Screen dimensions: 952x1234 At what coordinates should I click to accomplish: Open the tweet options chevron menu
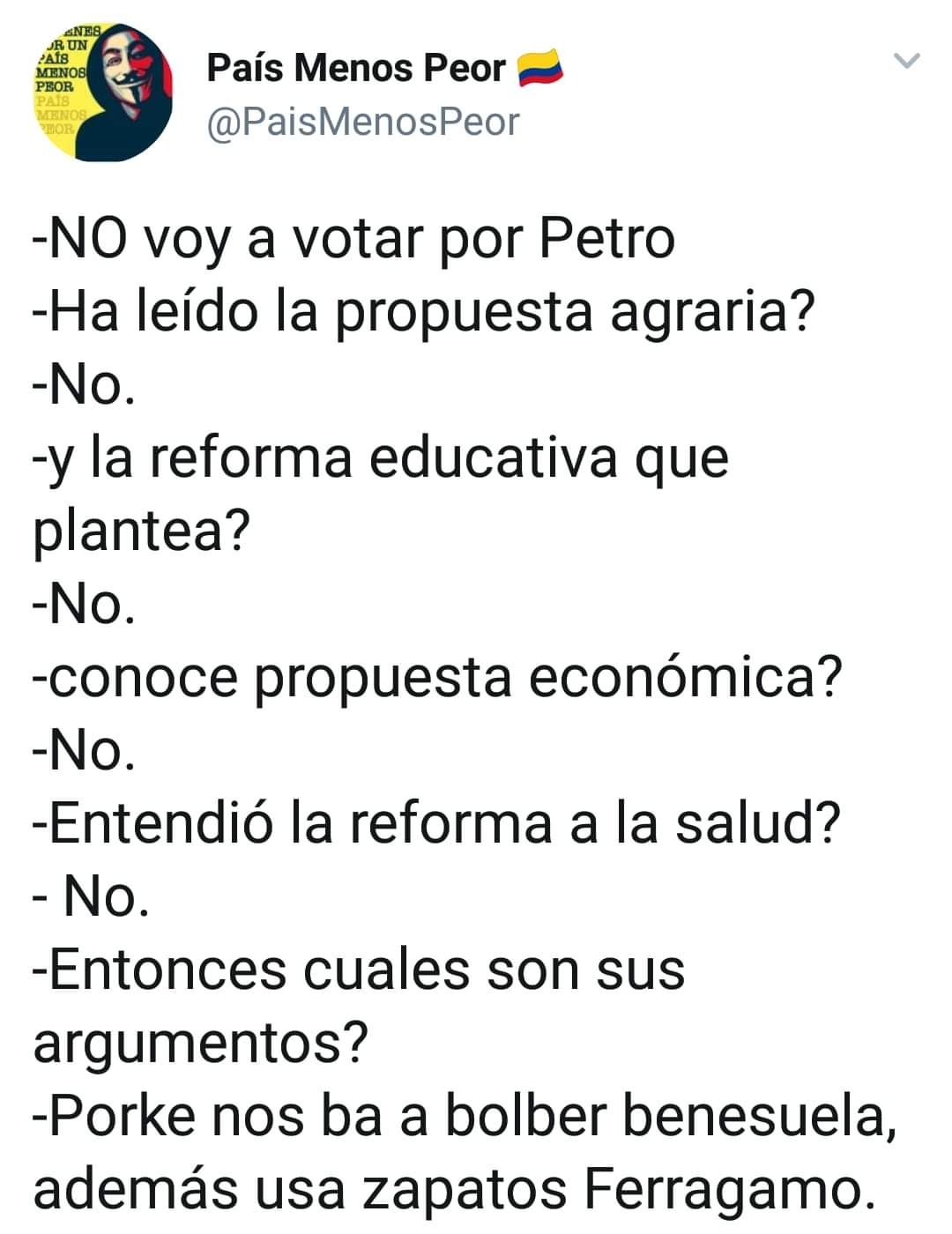tap(906, 61)
